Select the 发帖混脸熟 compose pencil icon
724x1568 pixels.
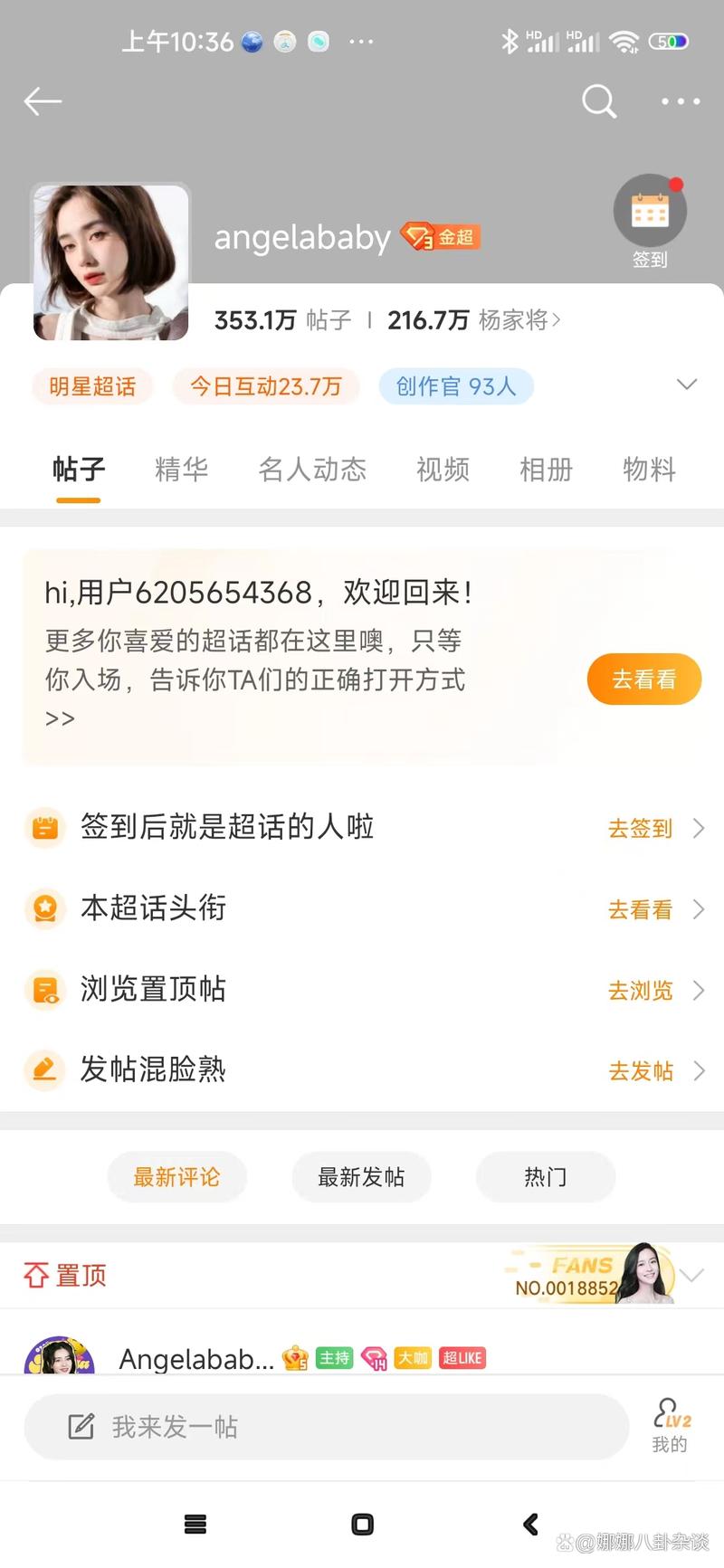[45, 1070]
